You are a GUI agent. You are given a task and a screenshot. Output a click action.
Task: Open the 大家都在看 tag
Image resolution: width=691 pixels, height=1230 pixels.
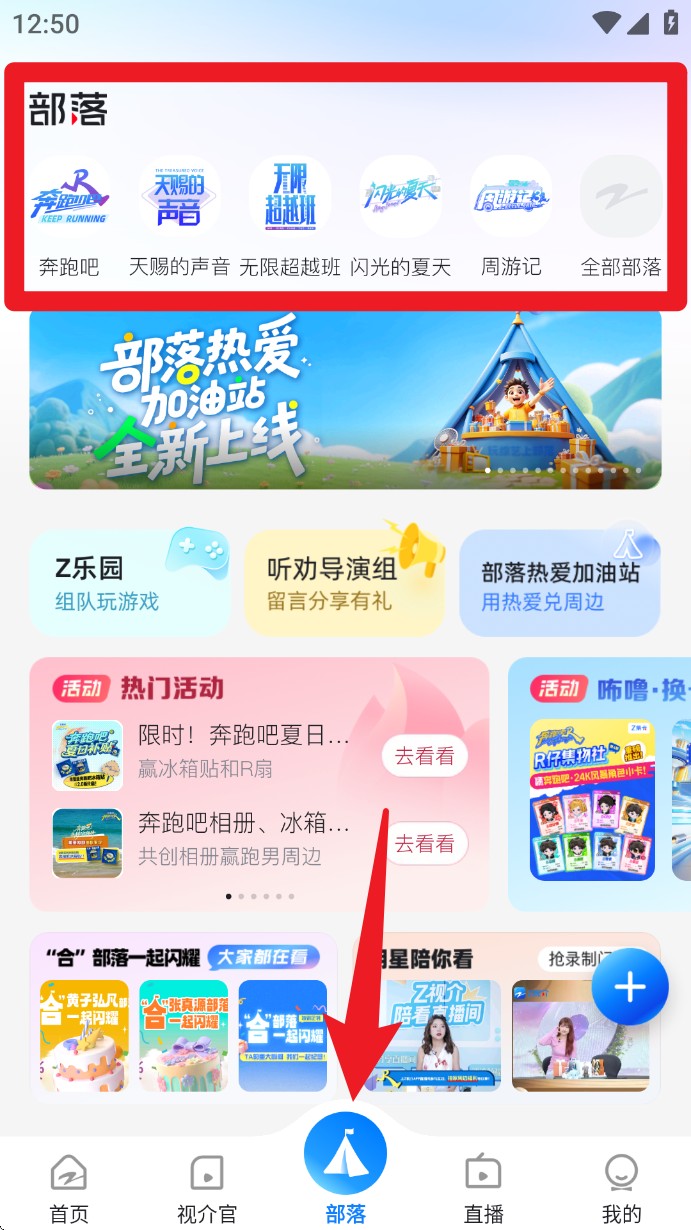click(x=263, y=957)
